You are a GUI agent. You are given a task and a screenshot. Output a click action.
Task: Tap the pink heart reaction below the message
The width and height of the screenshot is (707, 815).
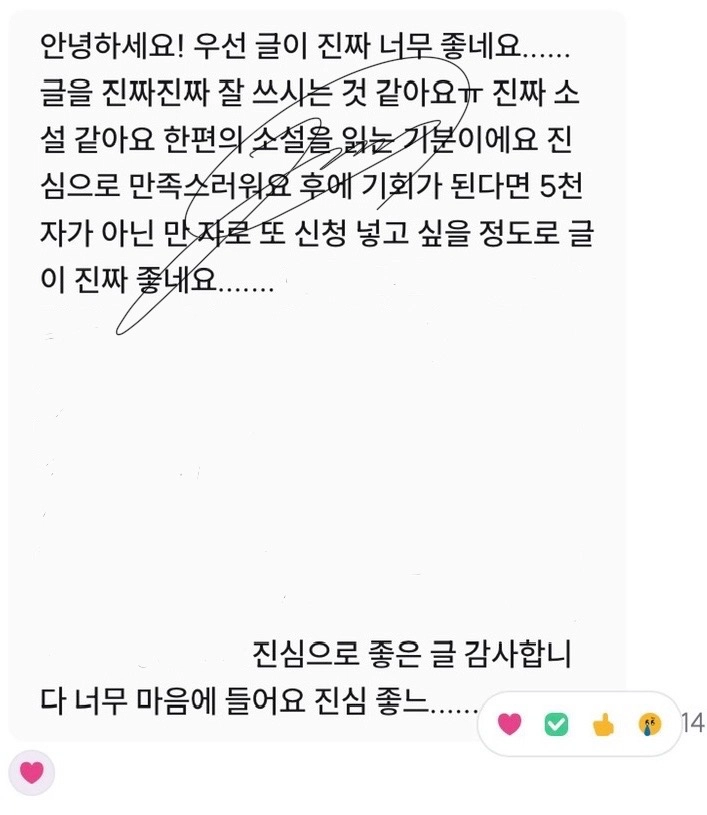(32, 771)
